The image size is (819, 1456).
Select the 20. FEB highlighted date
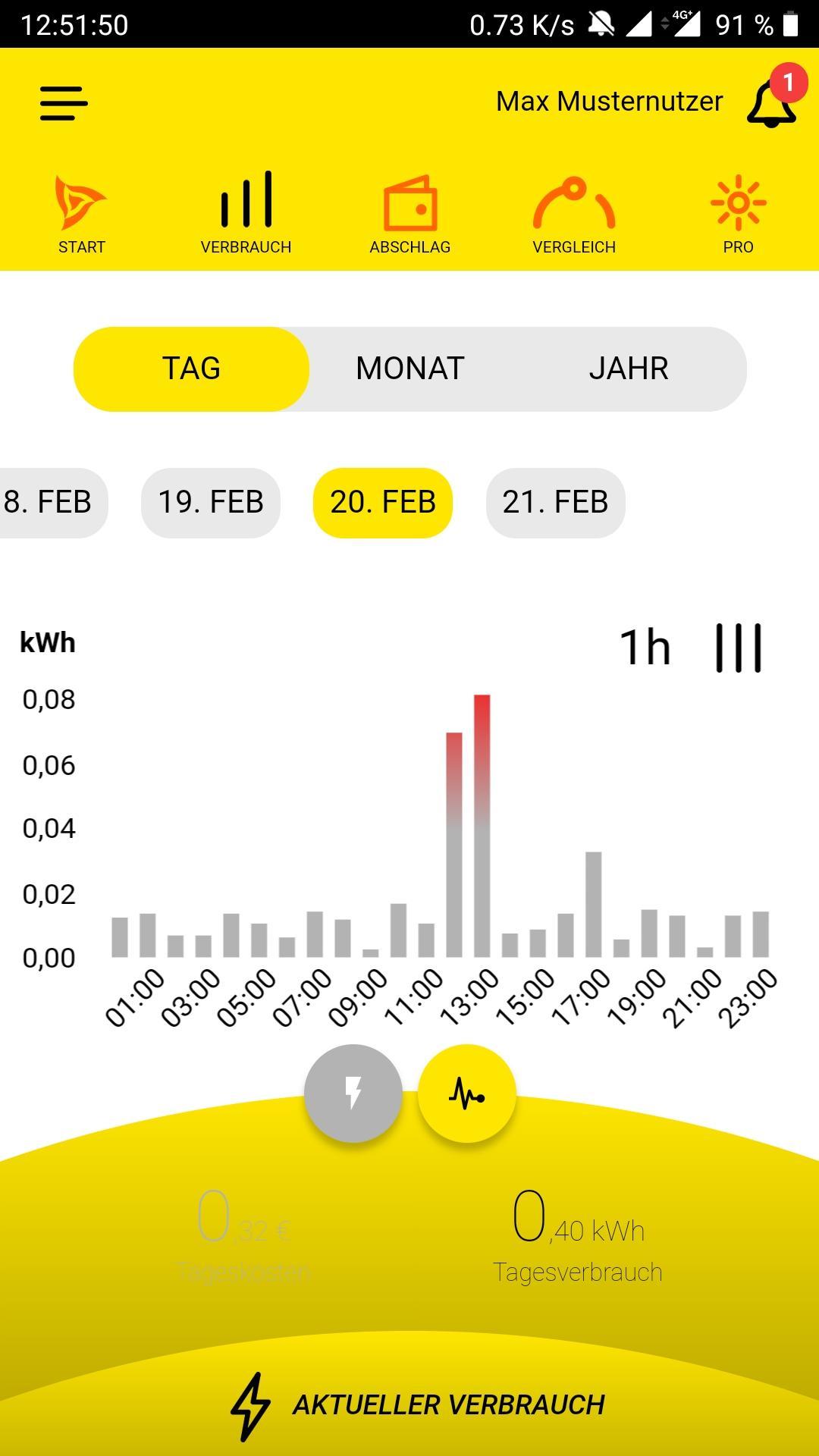pos(382,502)
